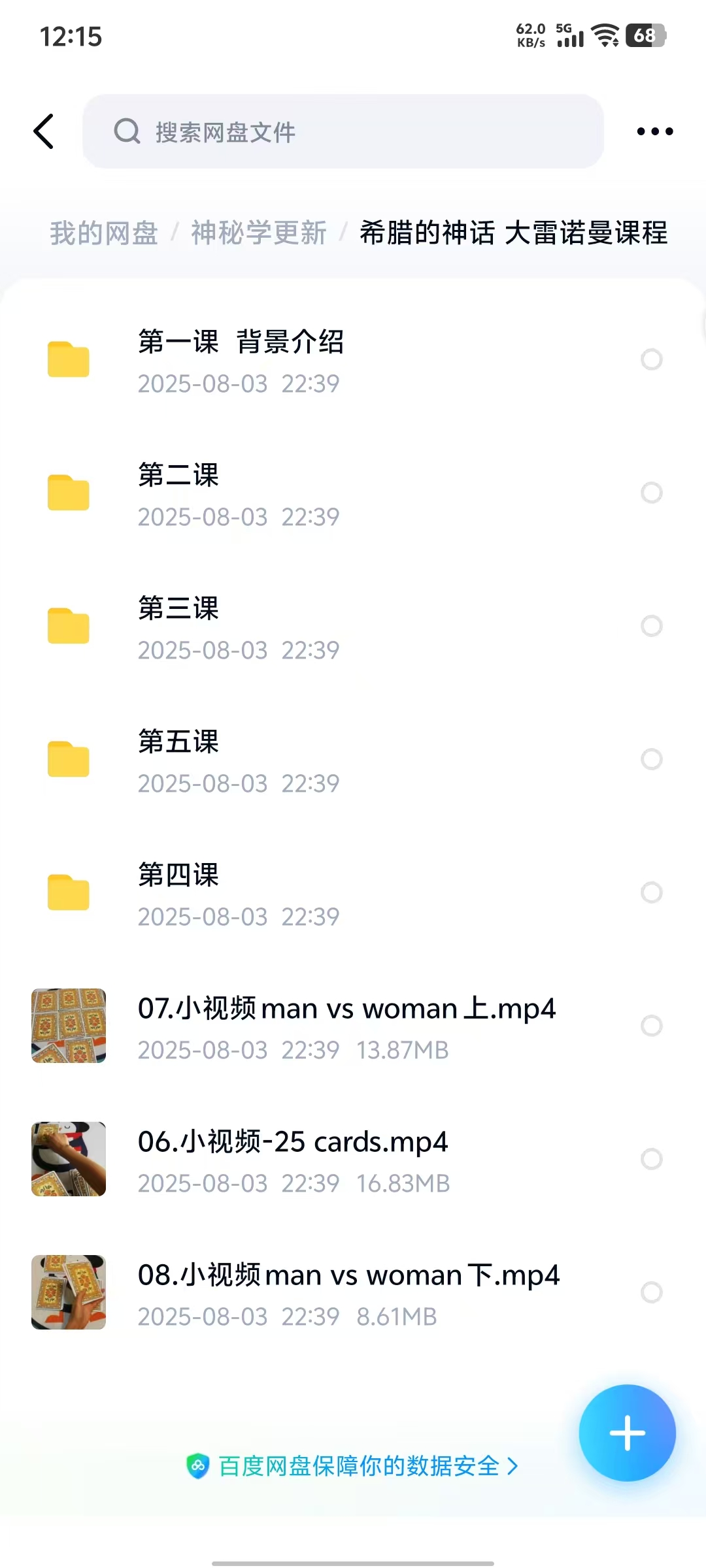Open folder 第一课 背景介绍
706x1568 pixels.
(241, 360)
